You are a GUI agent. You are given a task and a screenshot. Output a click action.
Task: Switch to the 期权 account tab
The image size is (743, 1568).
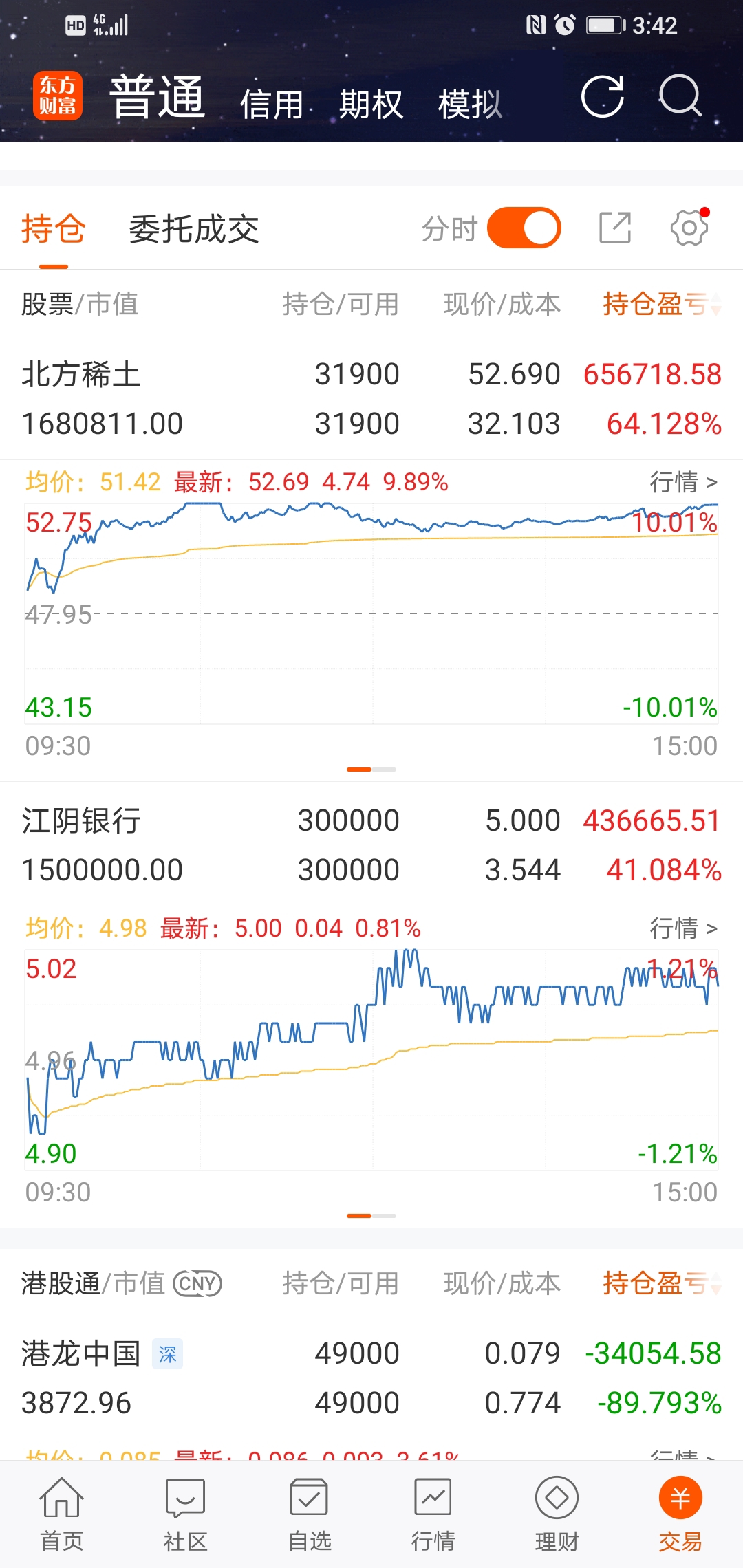click(x=371, y=105)
